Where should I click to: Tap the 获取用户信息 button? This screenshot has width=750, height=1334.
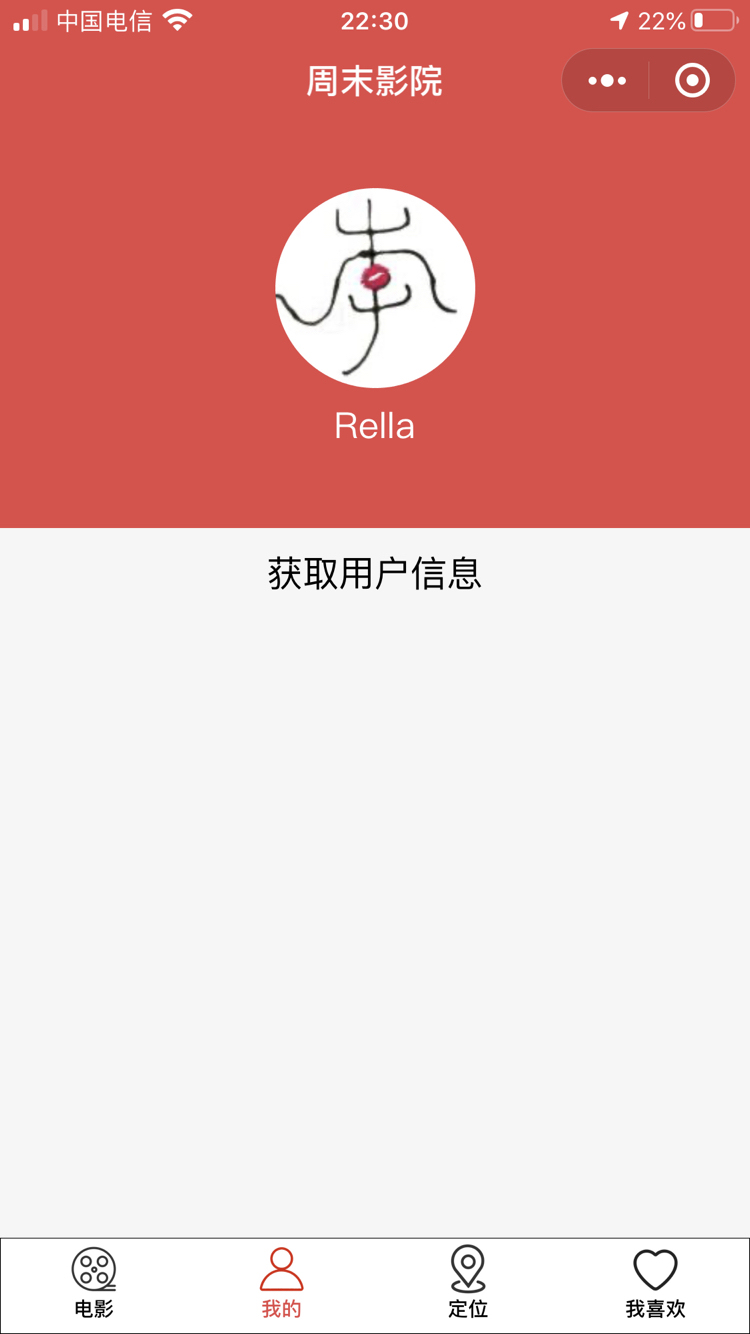[375, 574]
